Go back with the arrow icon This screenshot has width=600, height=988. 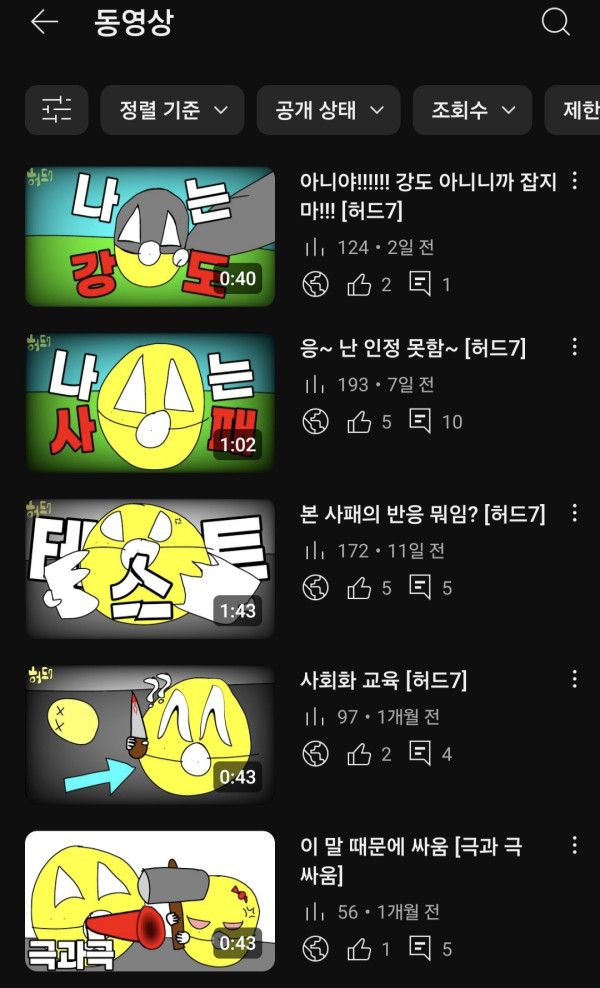[44, 23]
